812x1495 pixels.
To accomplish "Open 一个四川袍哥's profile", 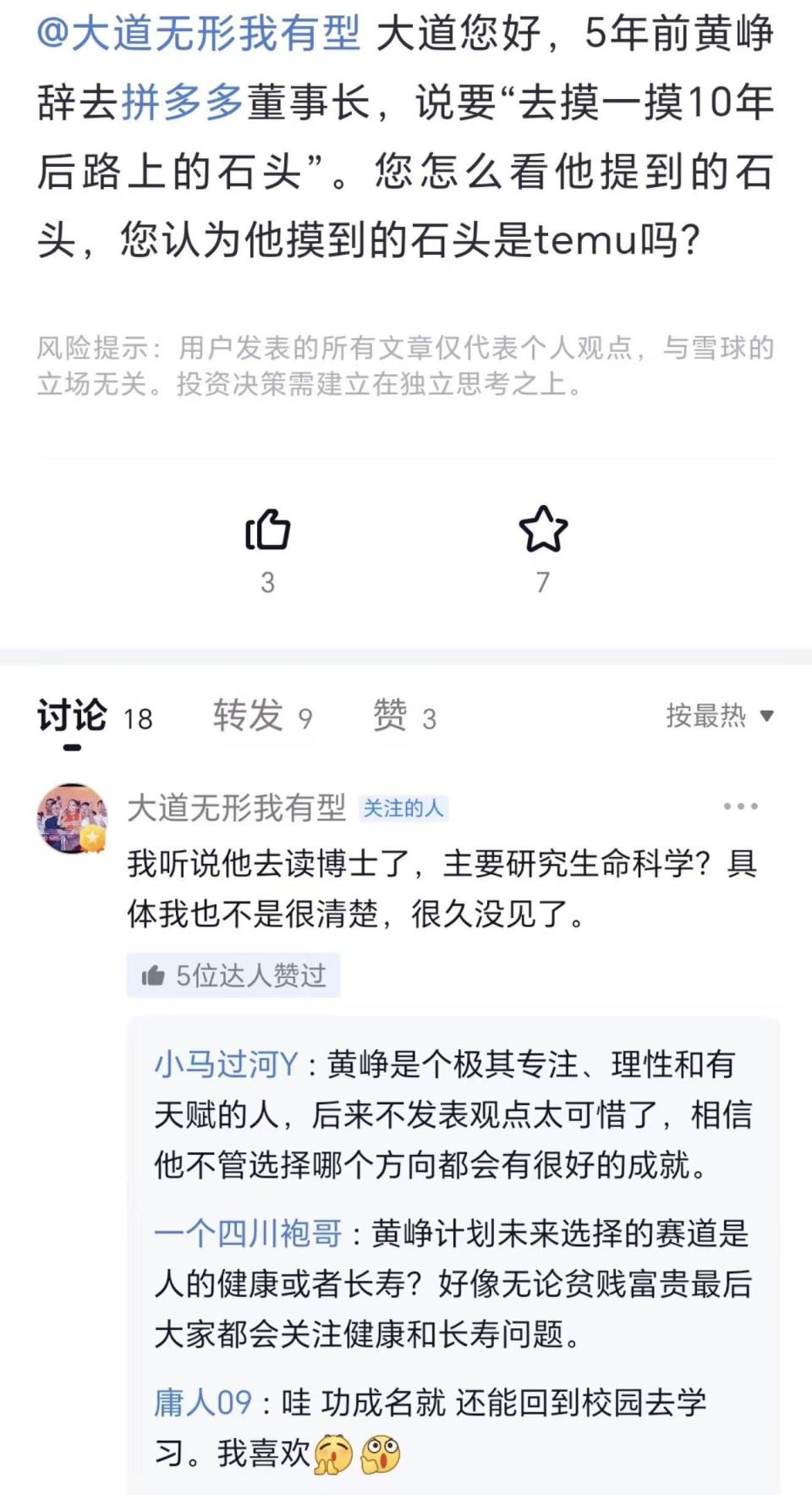I will pos(245,1233).
